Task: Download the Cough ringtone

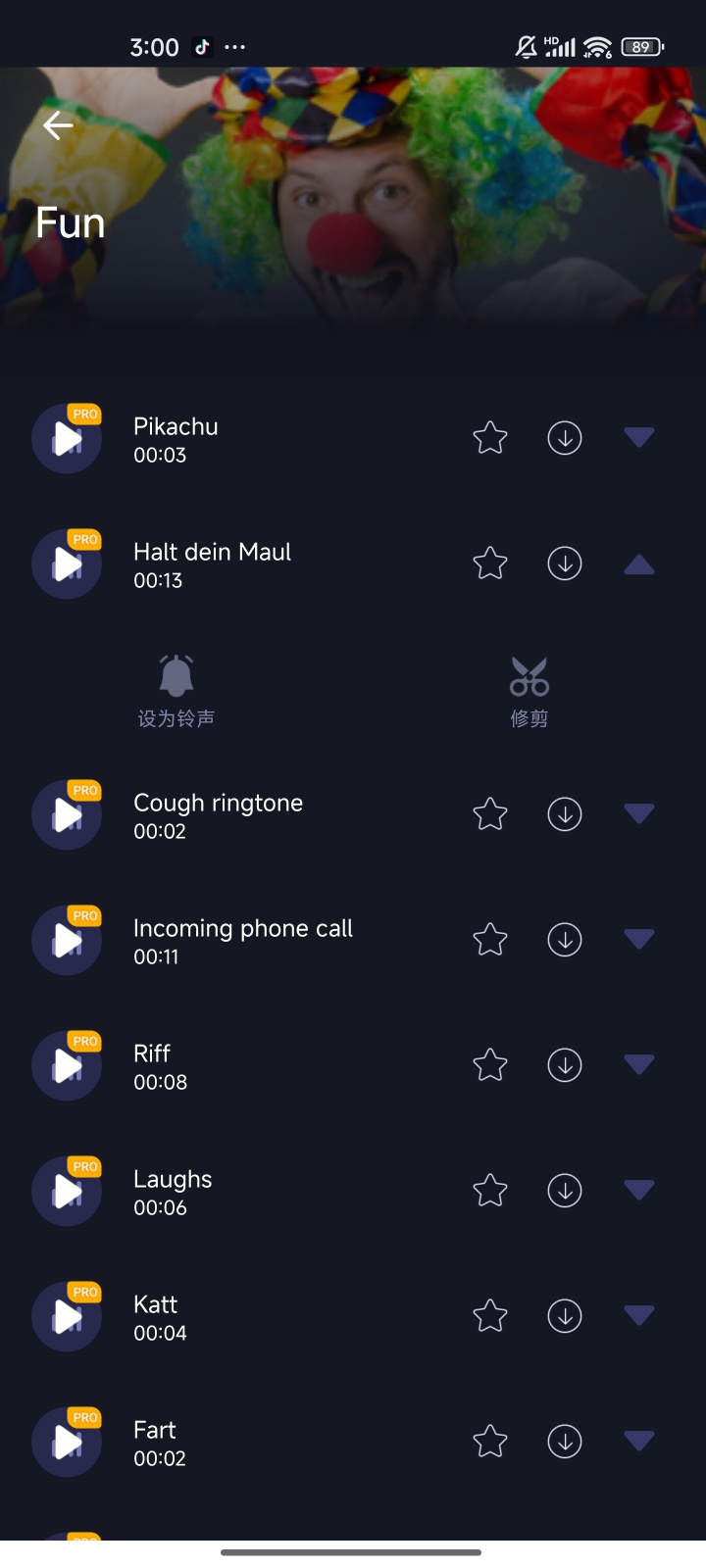Action: pyautogui.click(x=565, y=814)
